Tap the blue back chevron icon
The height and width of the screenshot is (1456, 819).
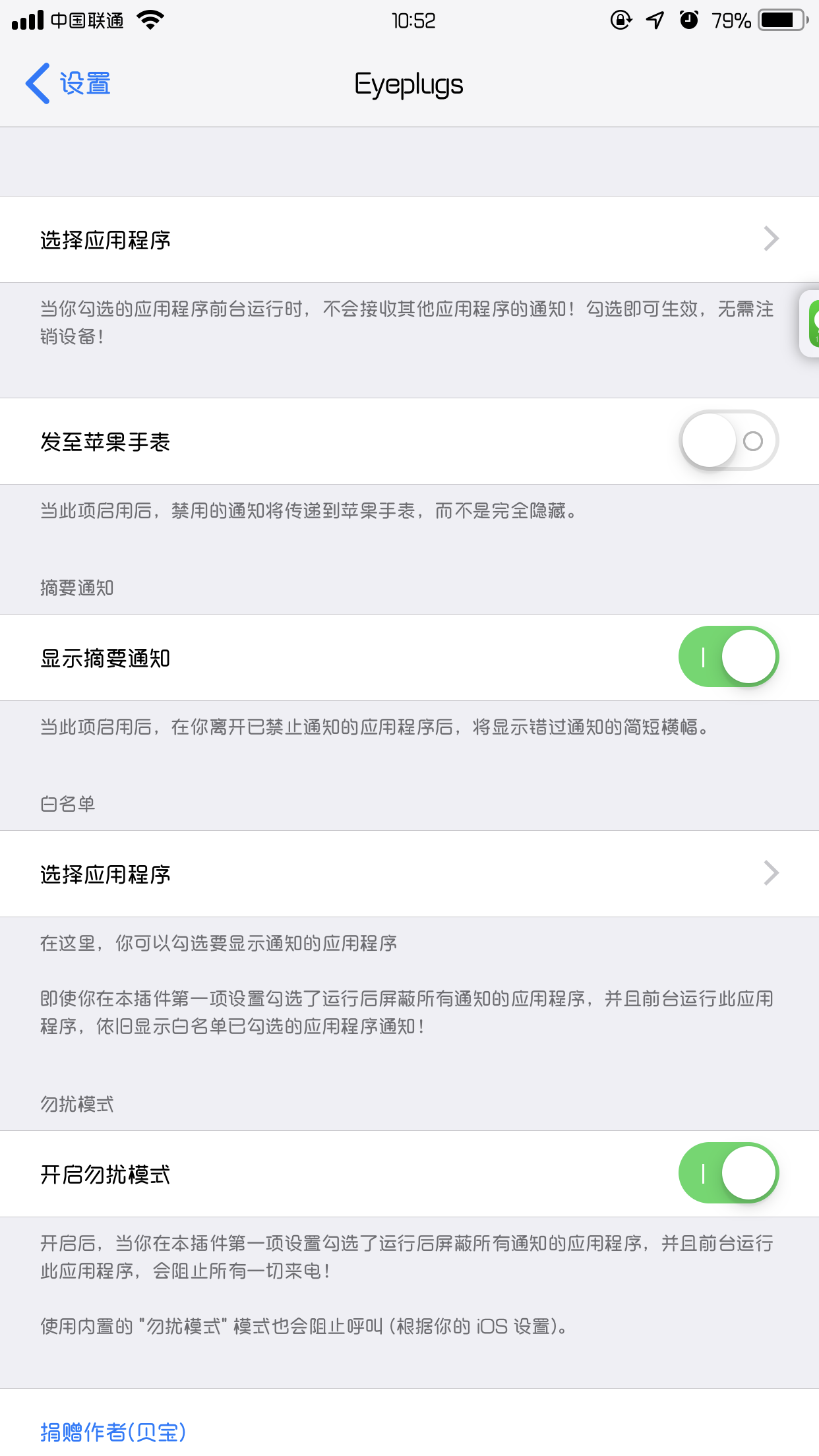click(37, 83)
